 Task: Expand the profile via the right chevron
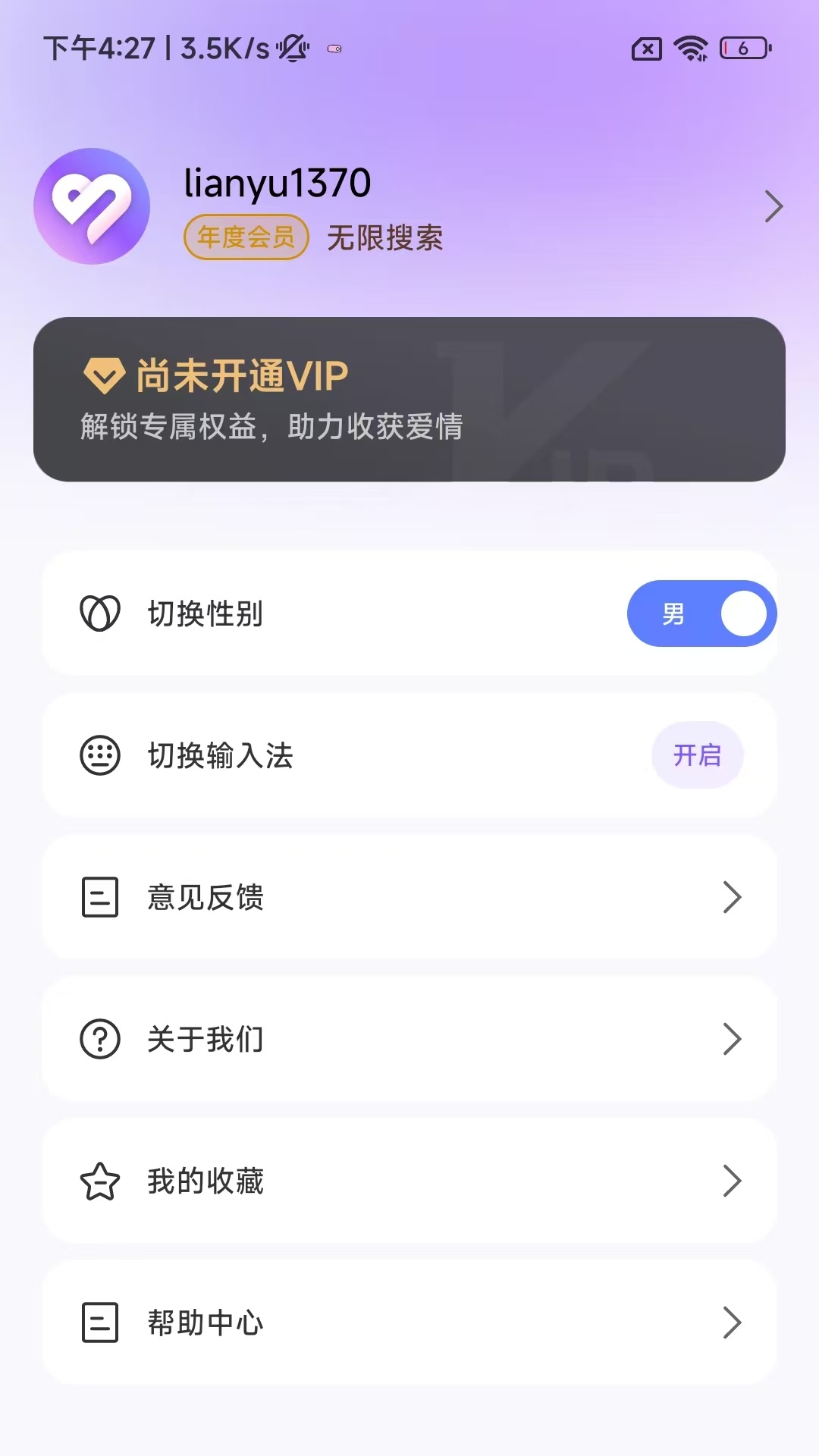(x=772, y=206)
